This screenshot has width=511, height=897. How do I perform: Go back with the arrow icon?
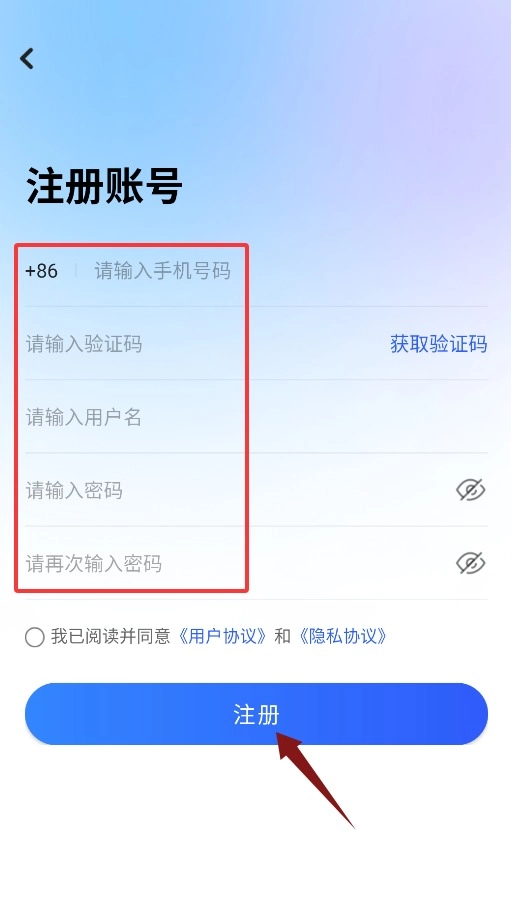(27, 58)
